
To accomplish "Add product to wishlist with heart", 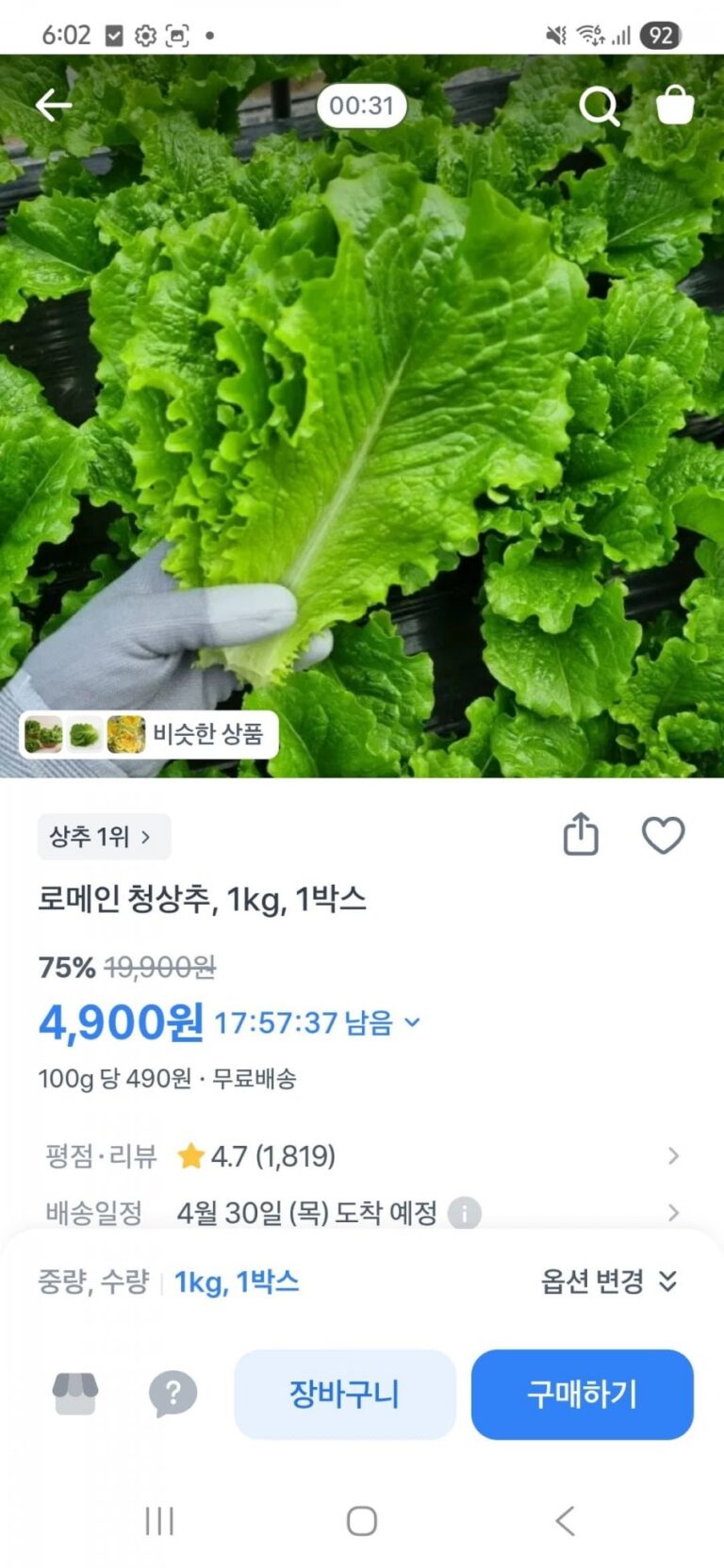I will [x=663, y=835].
